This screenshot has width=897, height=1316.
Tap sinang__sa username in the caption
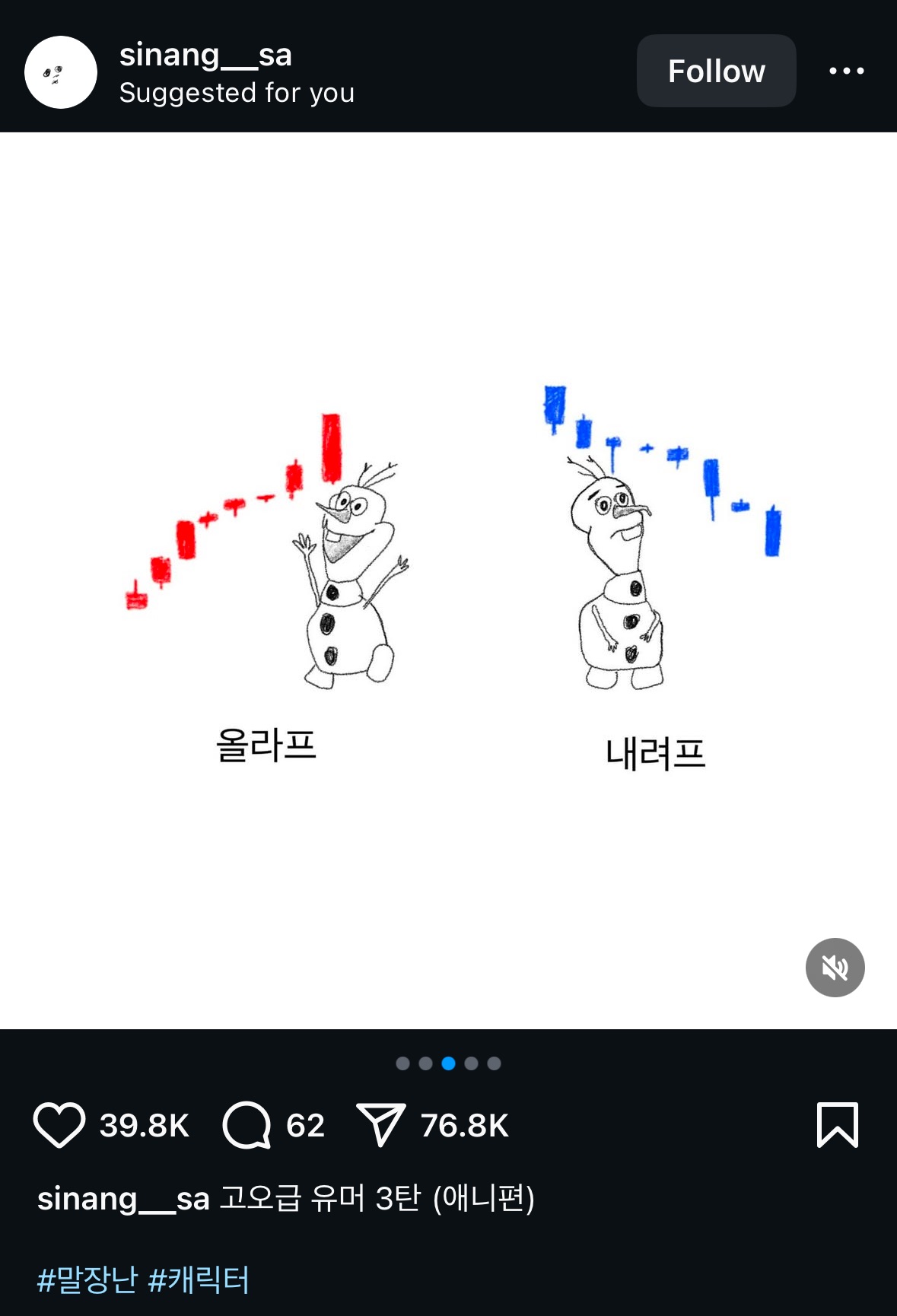[x=123, y=1199]
